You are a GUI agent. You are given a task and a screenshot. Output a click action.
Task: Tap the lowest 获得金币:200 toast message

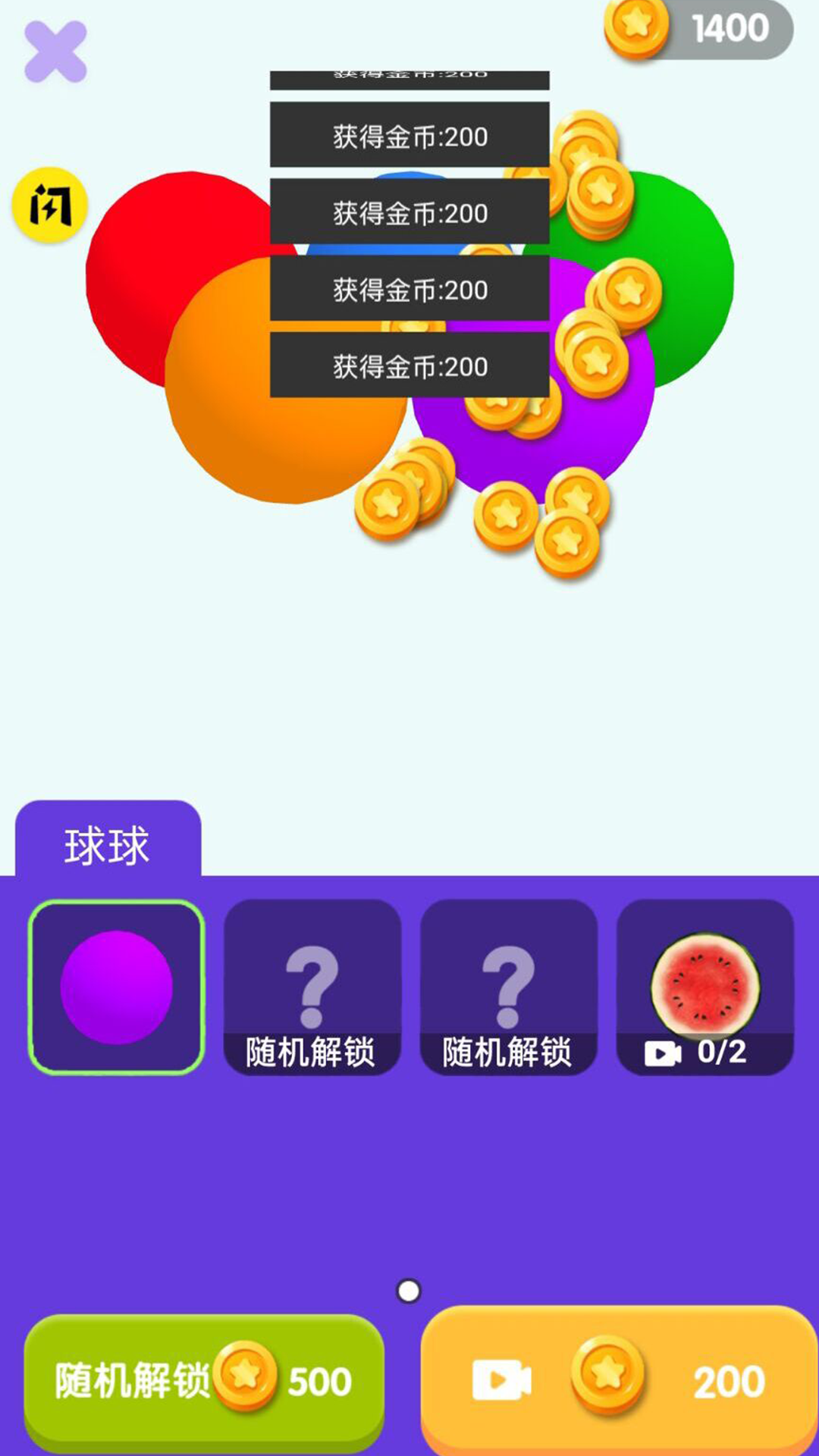[x=408, y=366]
